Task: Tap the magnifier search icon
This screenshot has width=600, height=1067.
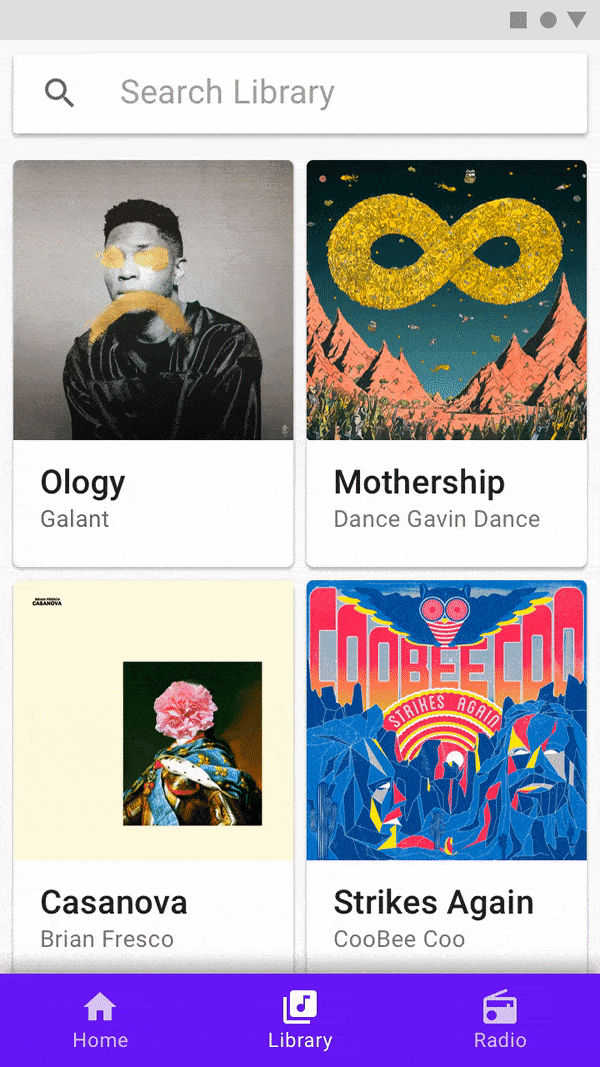Action: (59, 93)
